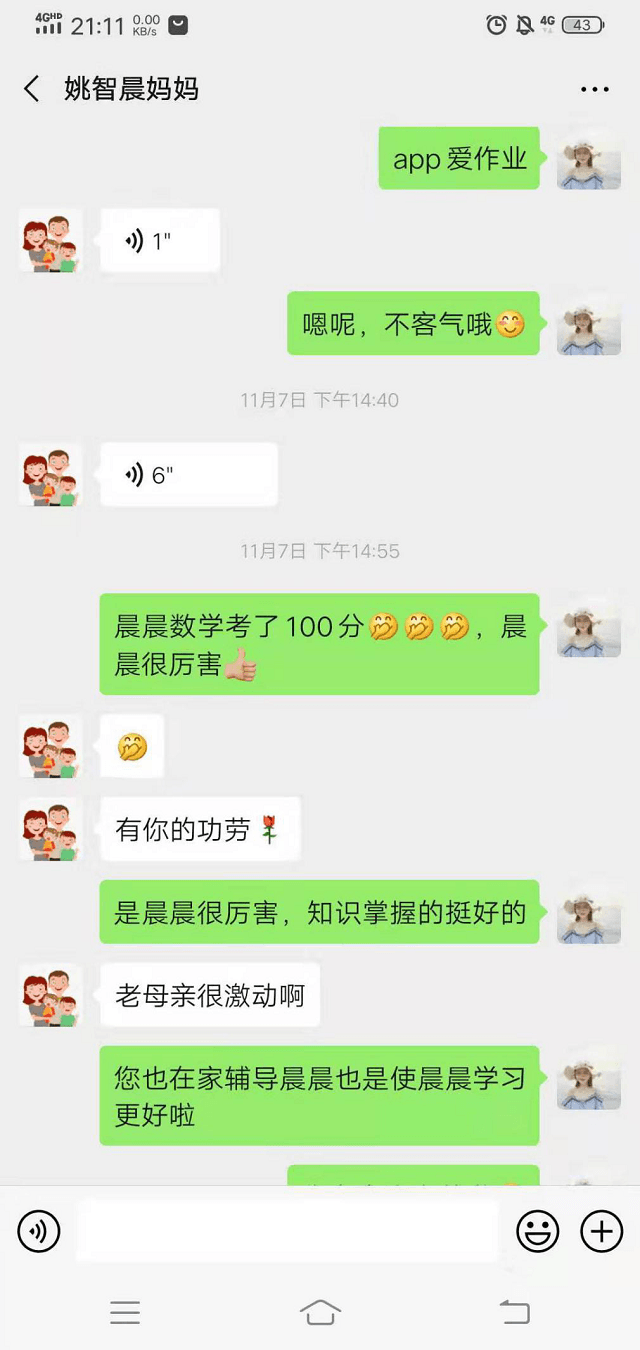Open the plus attachments menu
Screen dimensions: 640x1350
(x=601, y=1231)
